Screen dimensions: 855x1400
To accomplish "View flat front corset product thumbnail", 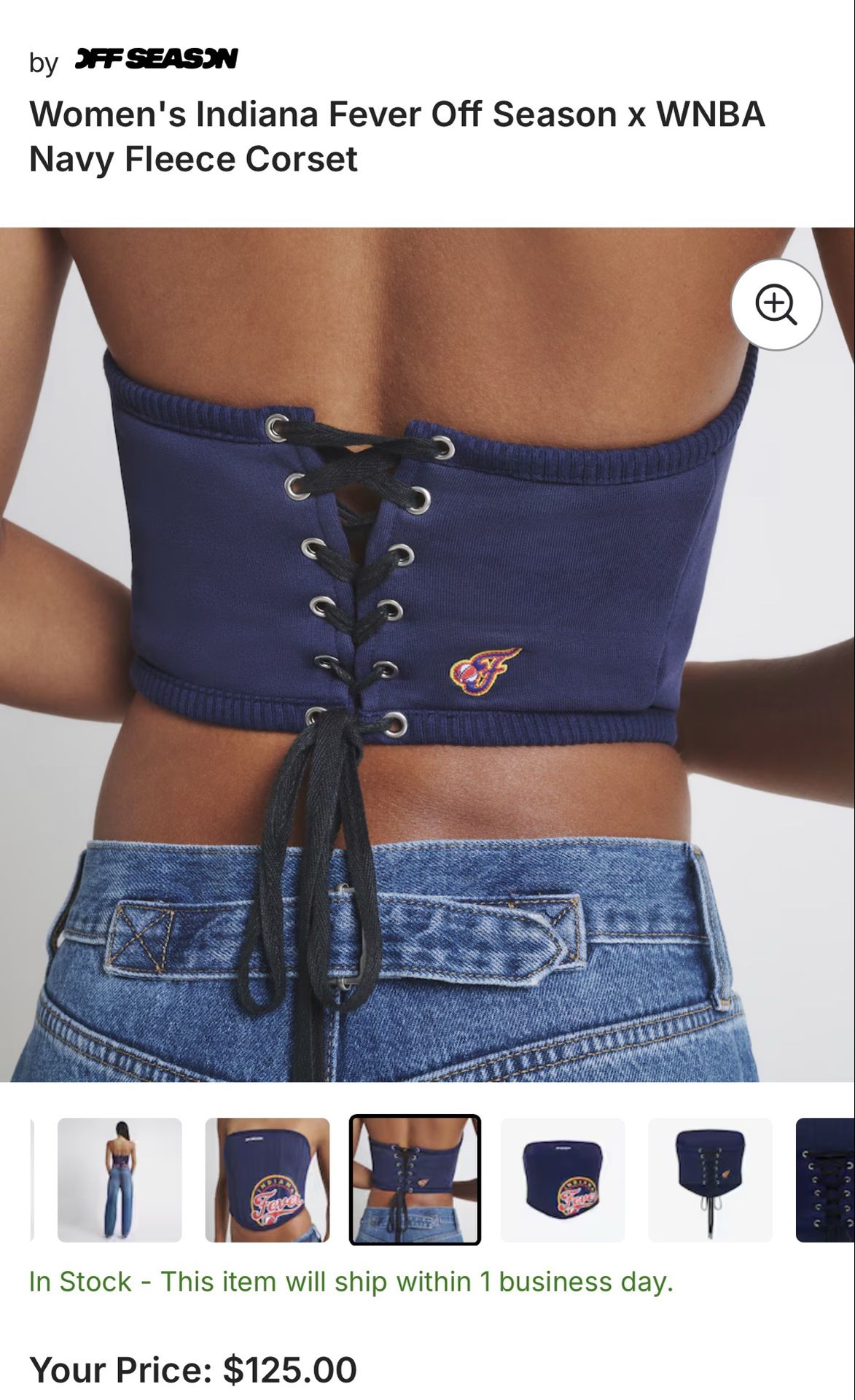I will coord(562,1180).
